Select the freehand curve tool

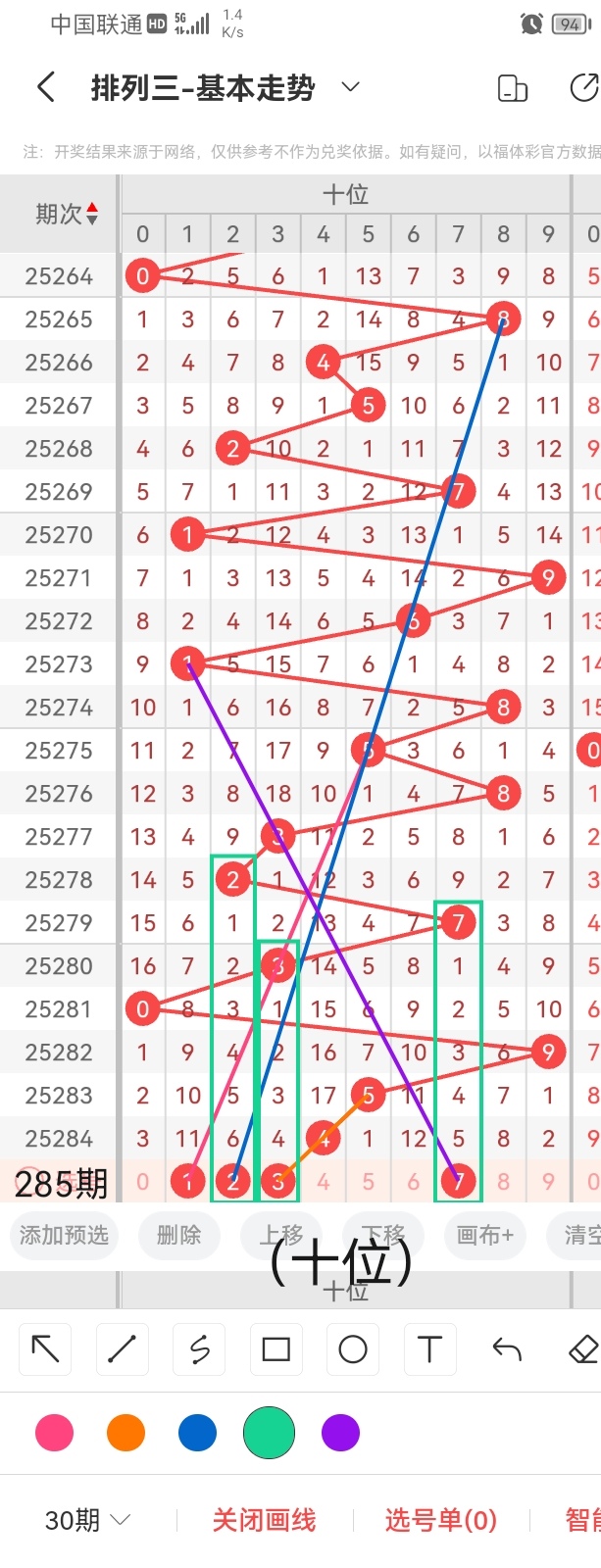click(x=199, y=1349)
